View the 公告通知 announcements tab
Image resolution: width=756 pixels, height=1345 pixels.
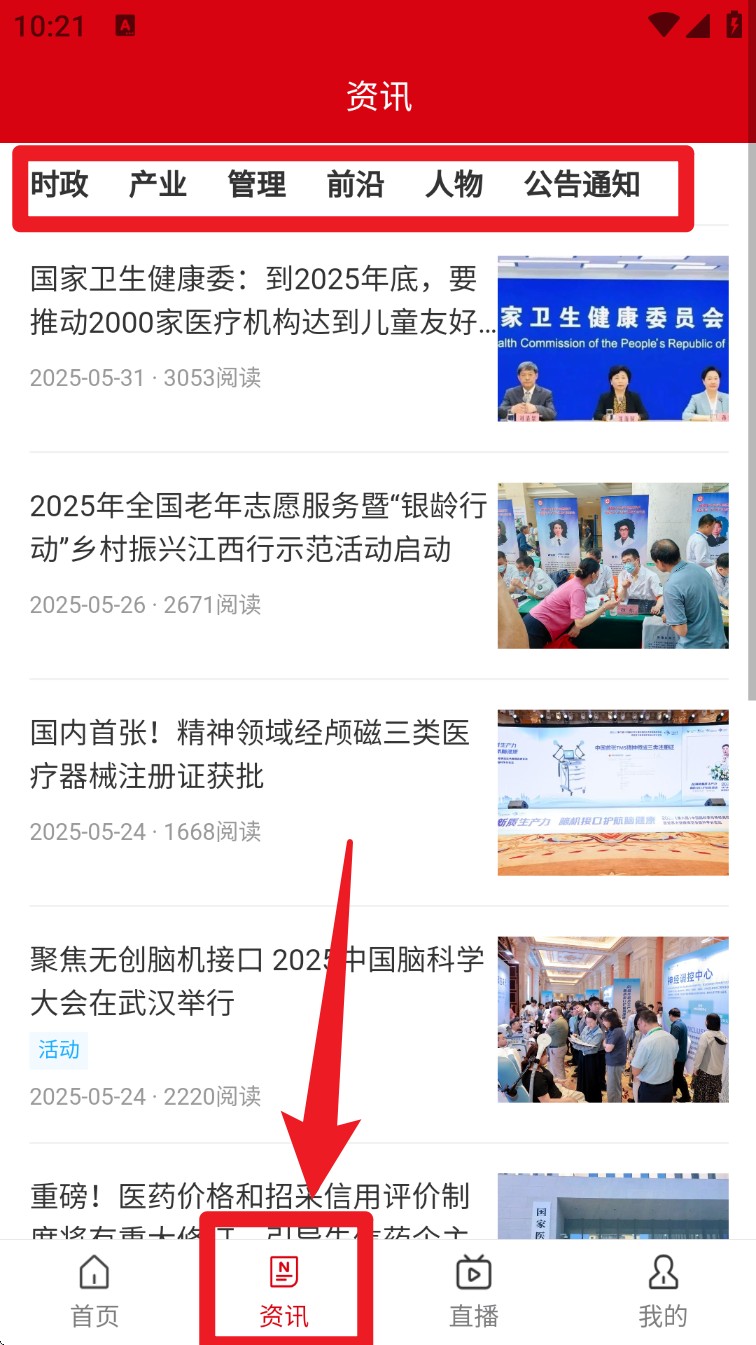(x=583, y=185)
